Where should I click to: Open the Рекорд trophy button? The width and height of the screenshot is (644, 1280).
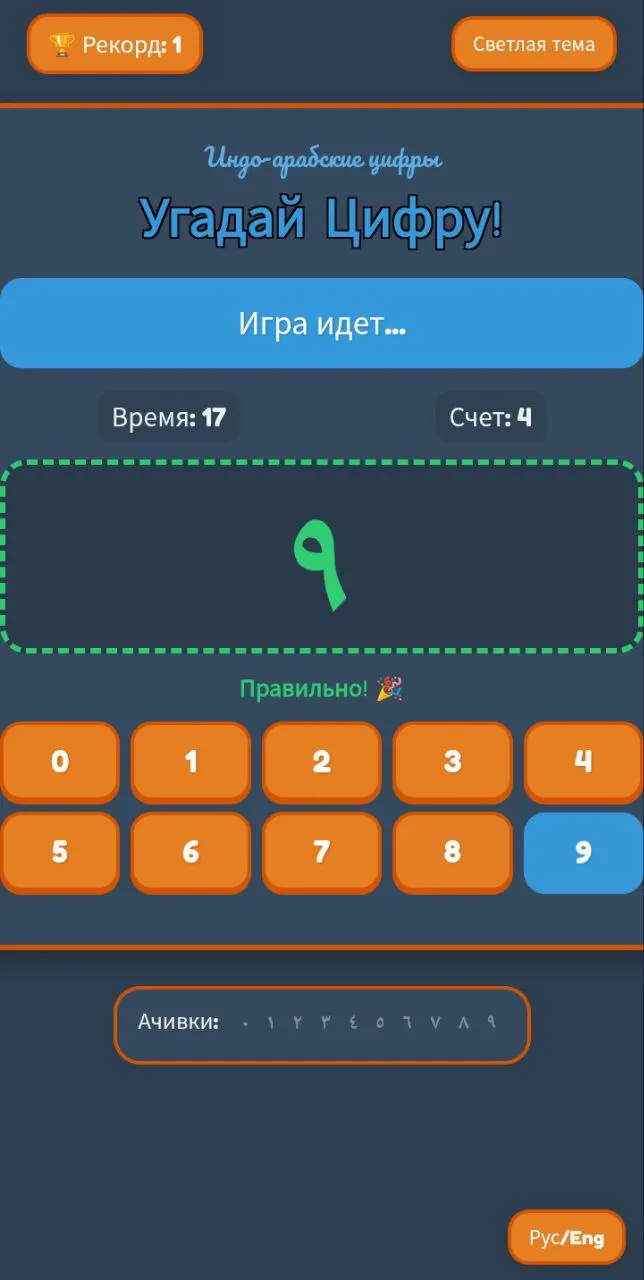coord(114,44)
